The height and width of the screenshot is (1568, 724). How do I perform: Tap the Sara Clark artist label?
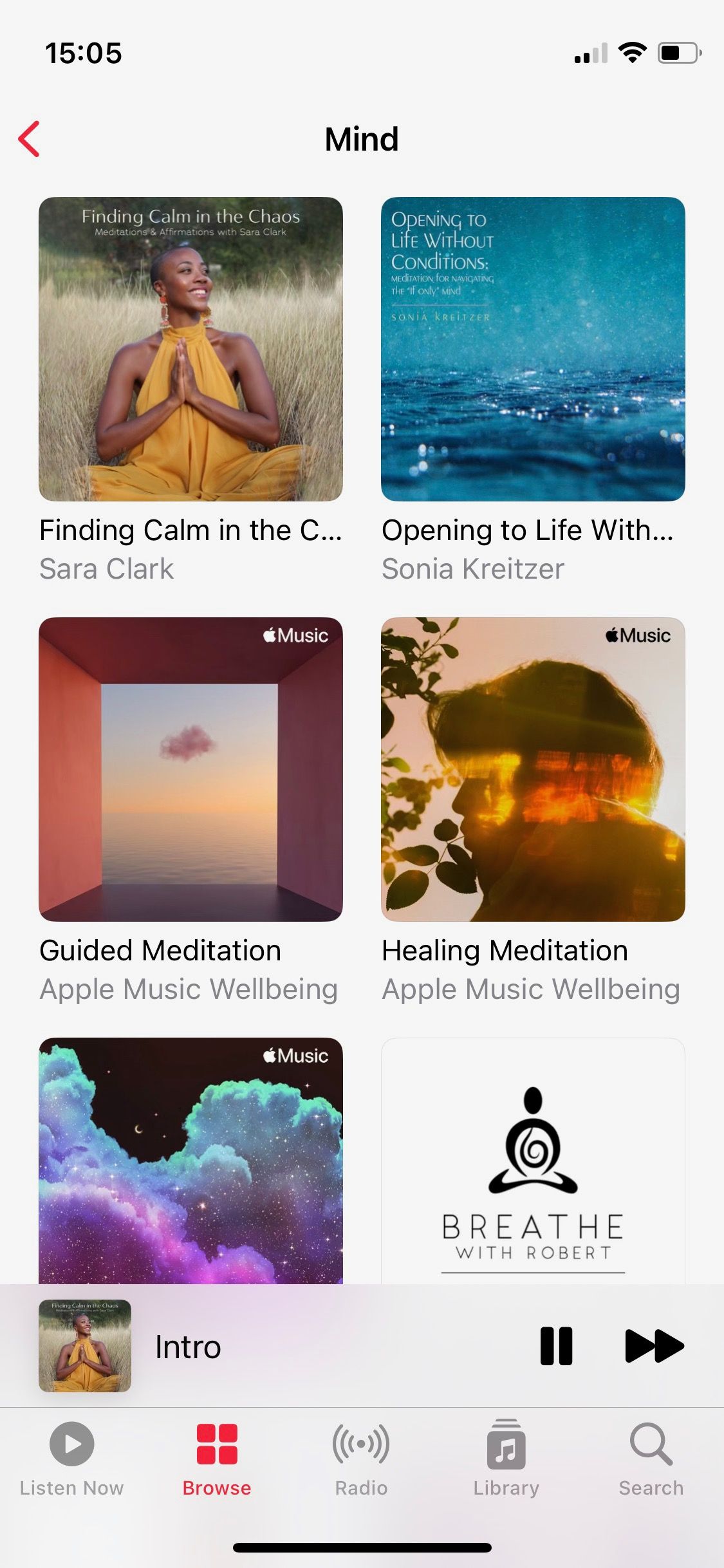pos(107,569)
